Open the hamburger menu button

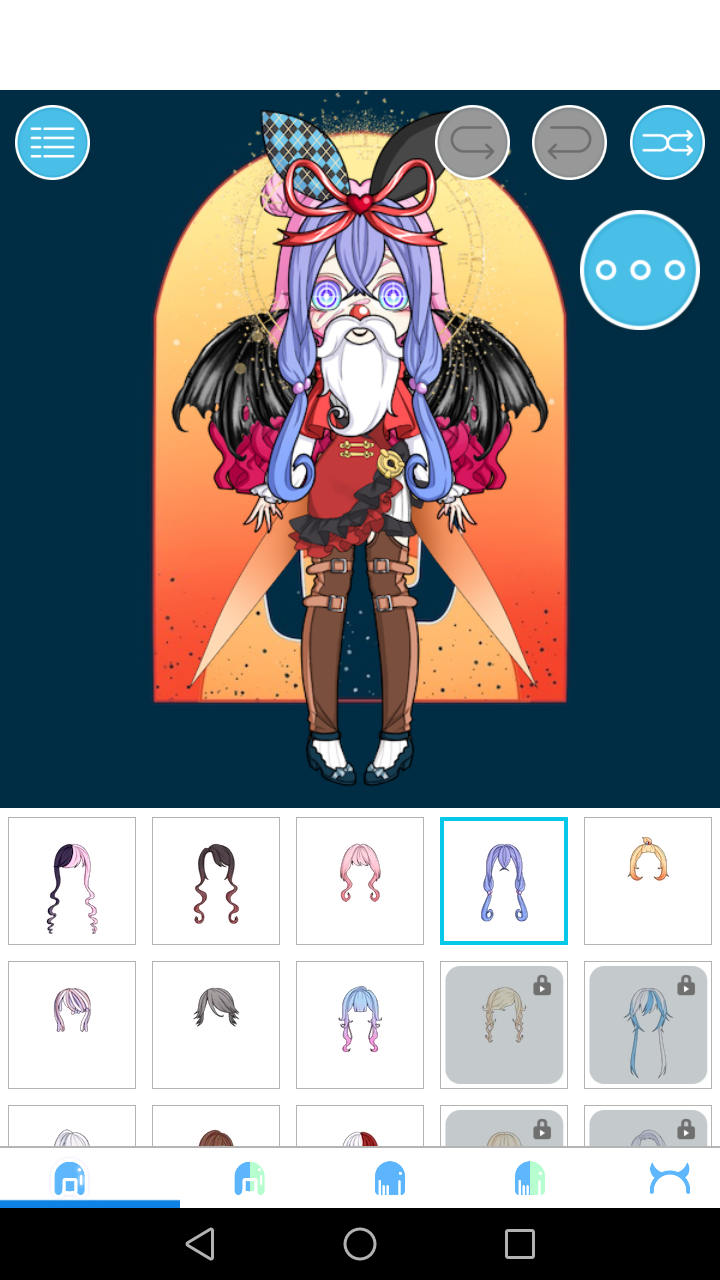pyautogui.click(x=52, y=142)
